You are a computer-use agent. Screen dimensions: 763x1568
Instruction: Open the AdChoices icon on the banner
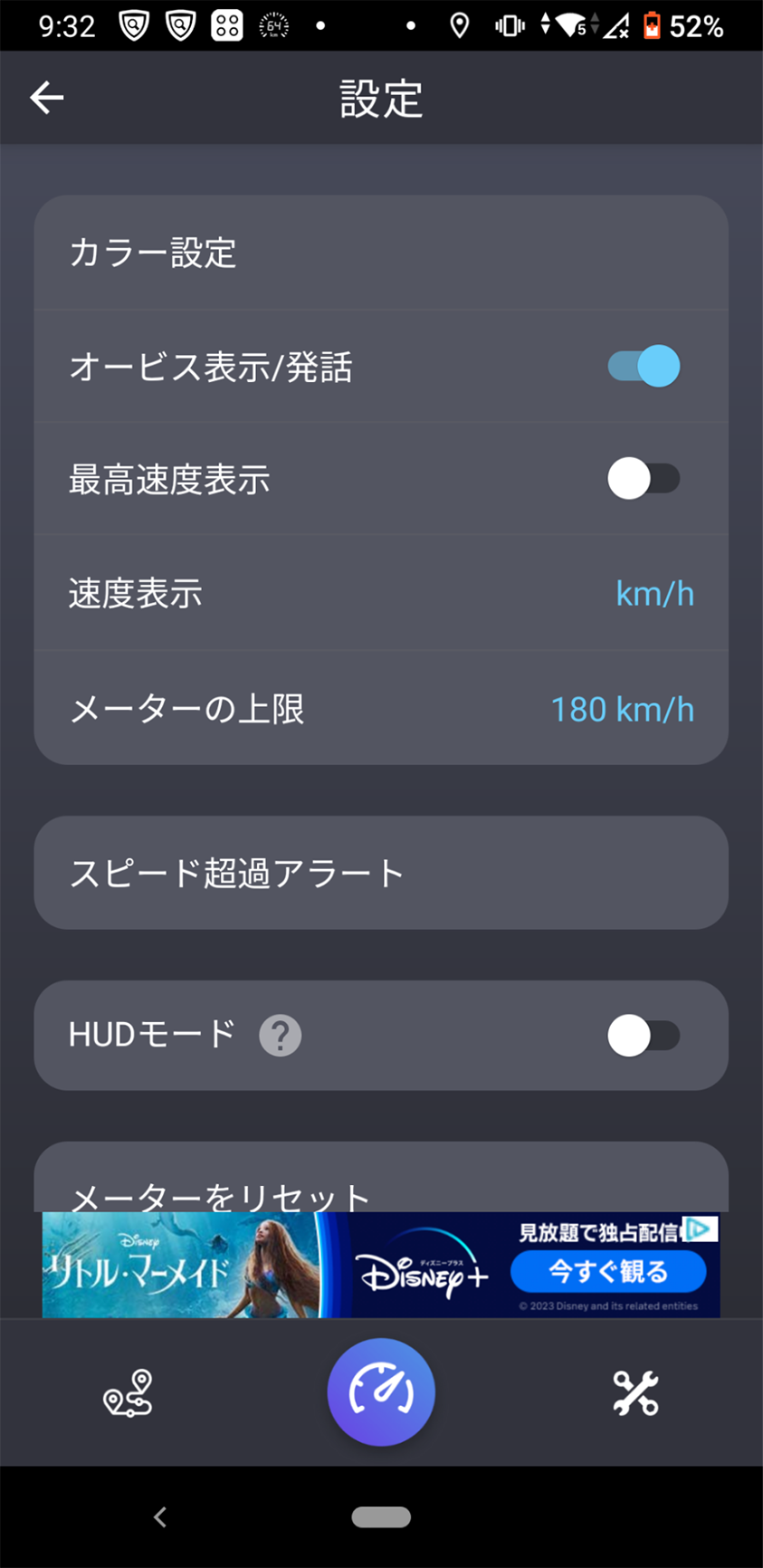tap(701, 1228)
